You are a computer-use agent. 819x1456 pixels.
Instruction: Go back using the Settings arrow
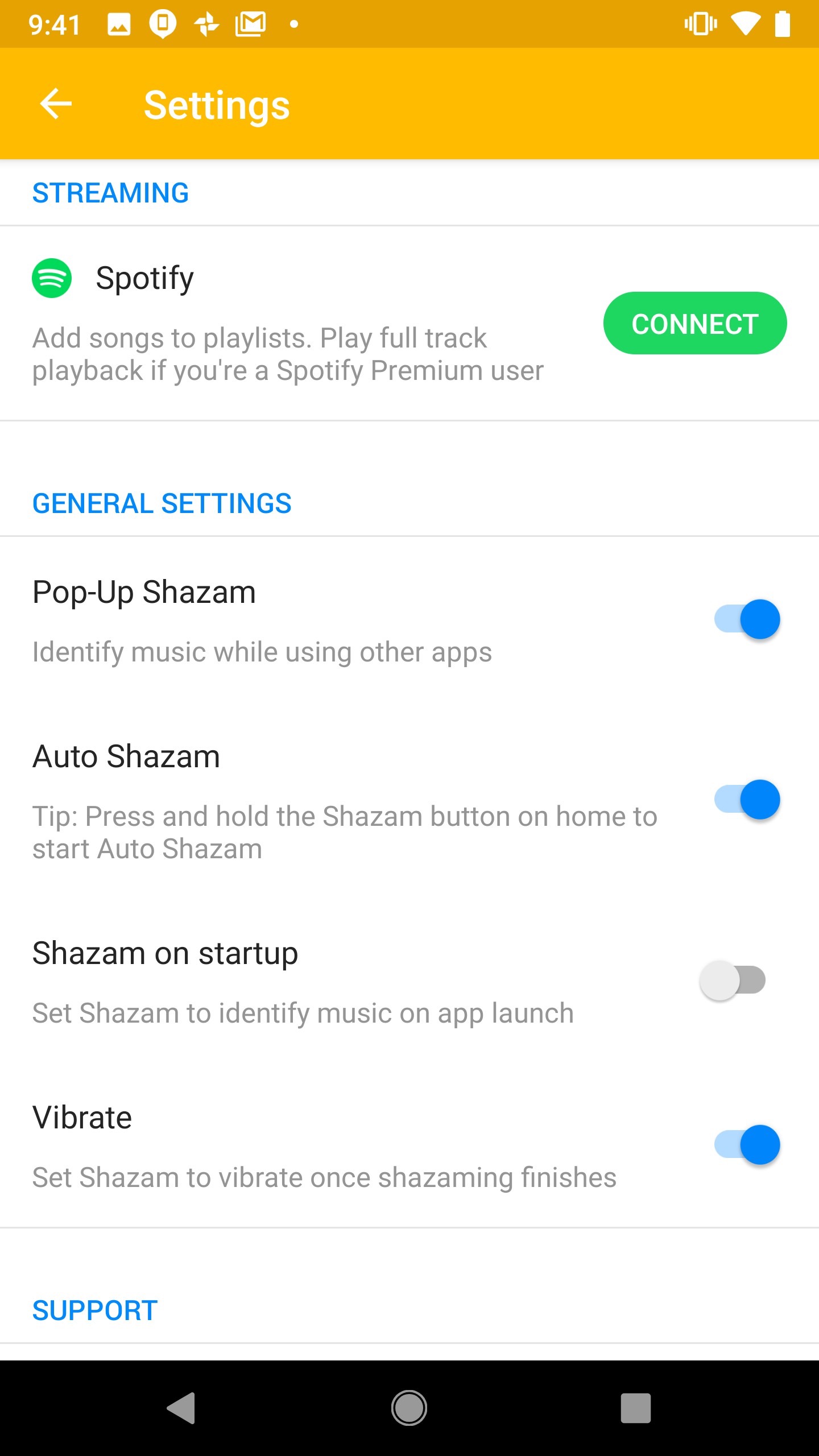[56, 104]
